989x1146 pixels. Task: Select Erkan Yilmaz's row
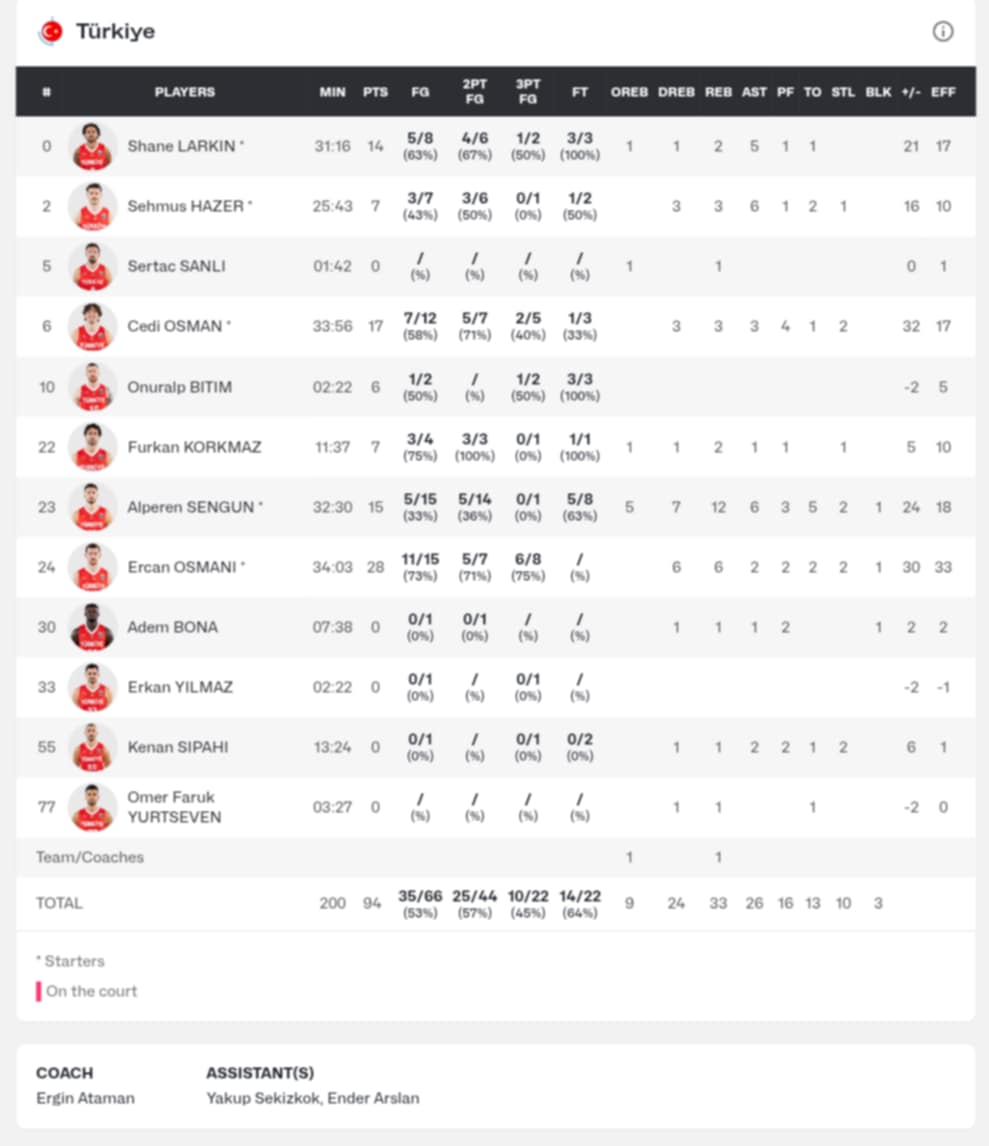click(180, 687)
